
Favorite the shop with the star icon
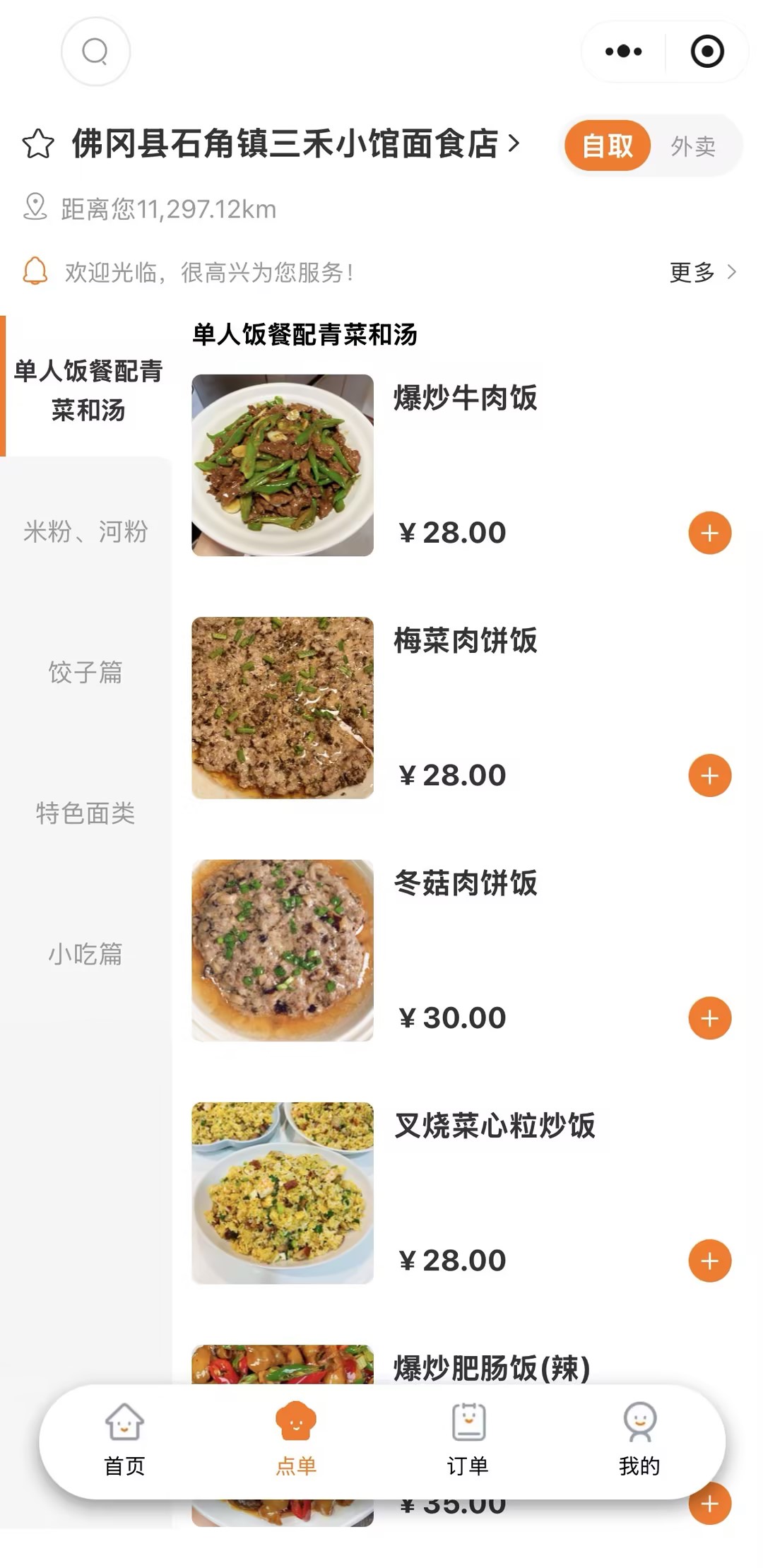38,144
